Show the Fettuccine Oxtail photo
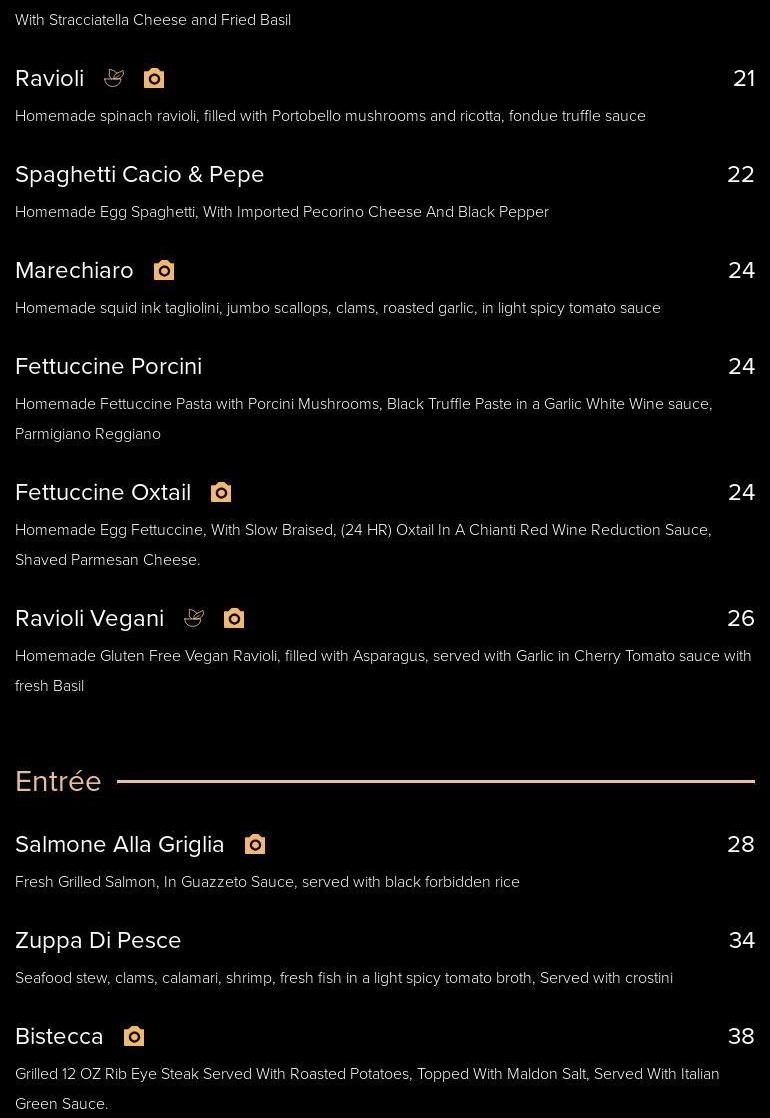 tap(221, 492)
